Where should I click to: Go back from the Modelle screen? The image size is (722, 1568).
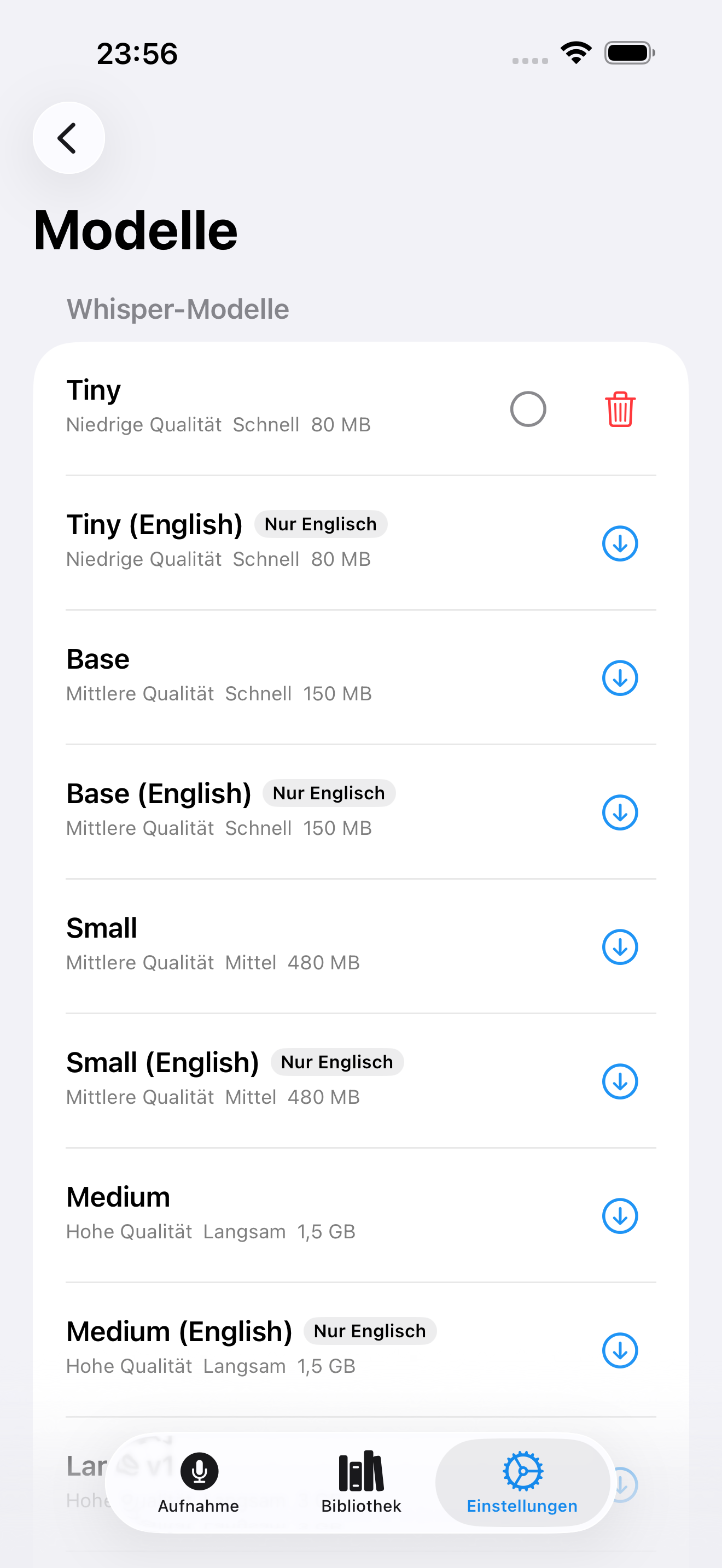click(x=69, y=138)
